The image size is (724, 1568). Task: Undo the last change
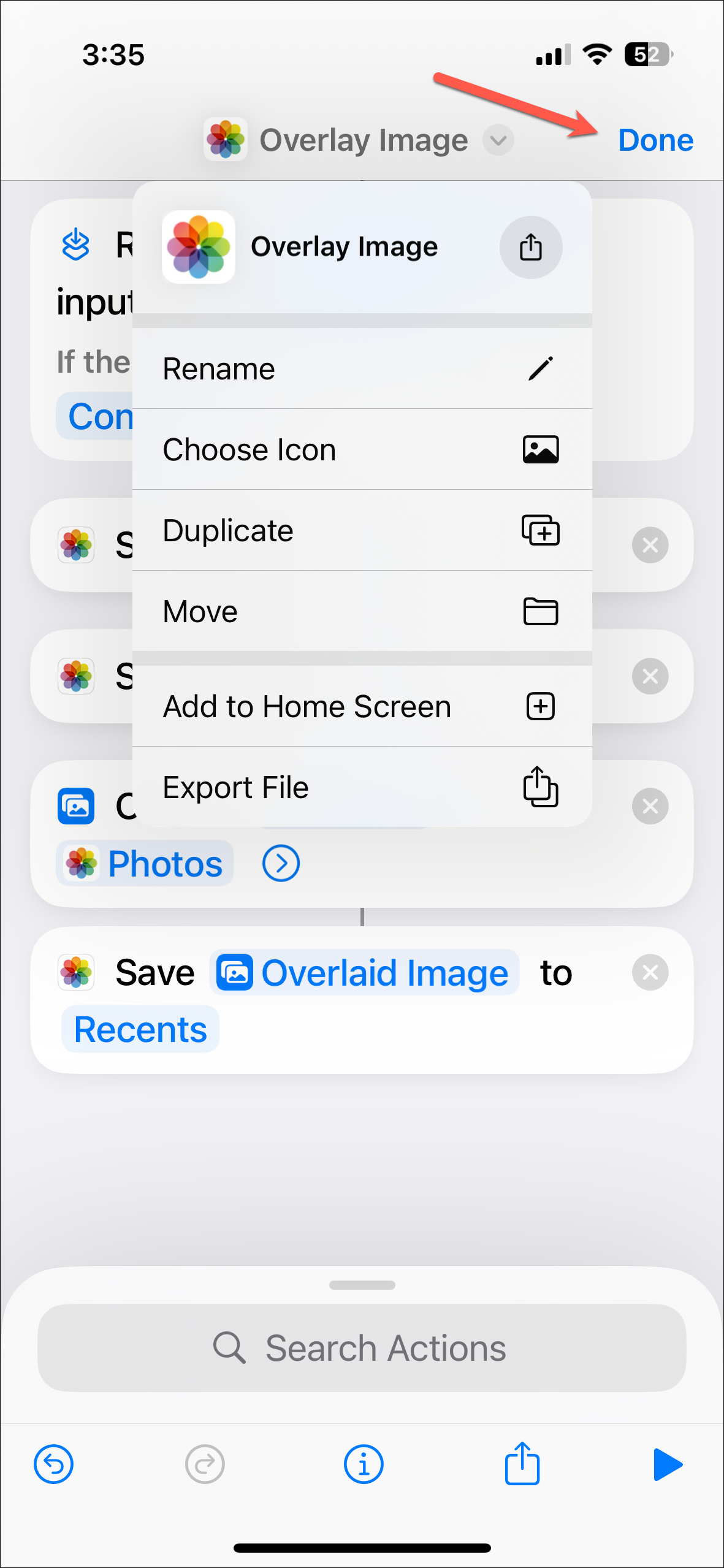54,1464
